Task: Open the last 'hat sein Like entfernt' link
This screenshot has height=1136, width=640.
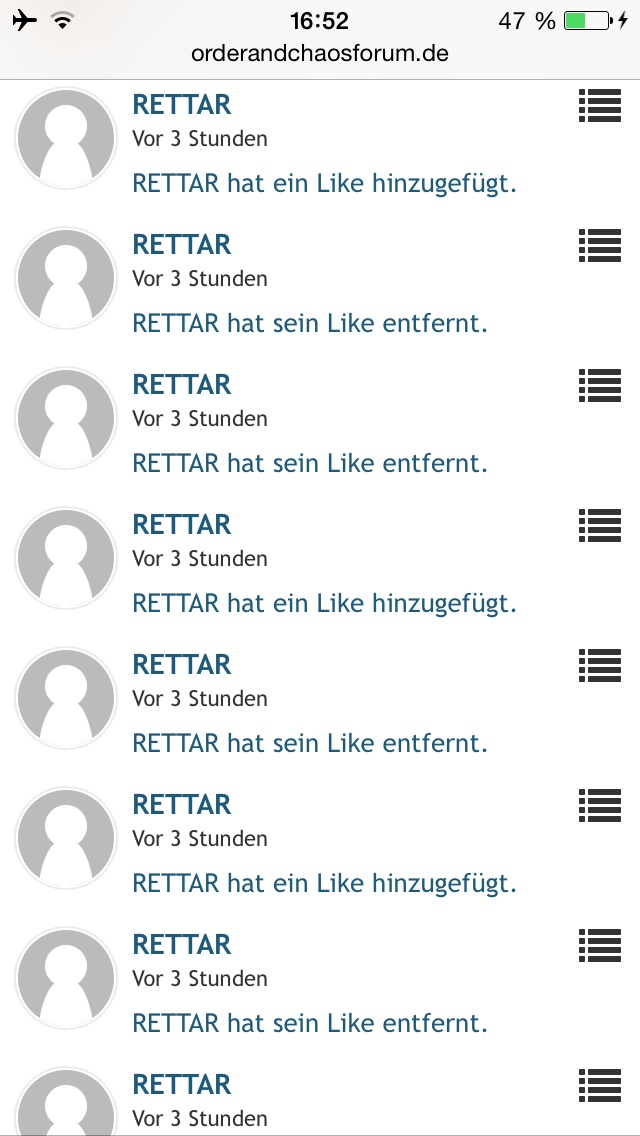Action: click(x=309, y=1023)
